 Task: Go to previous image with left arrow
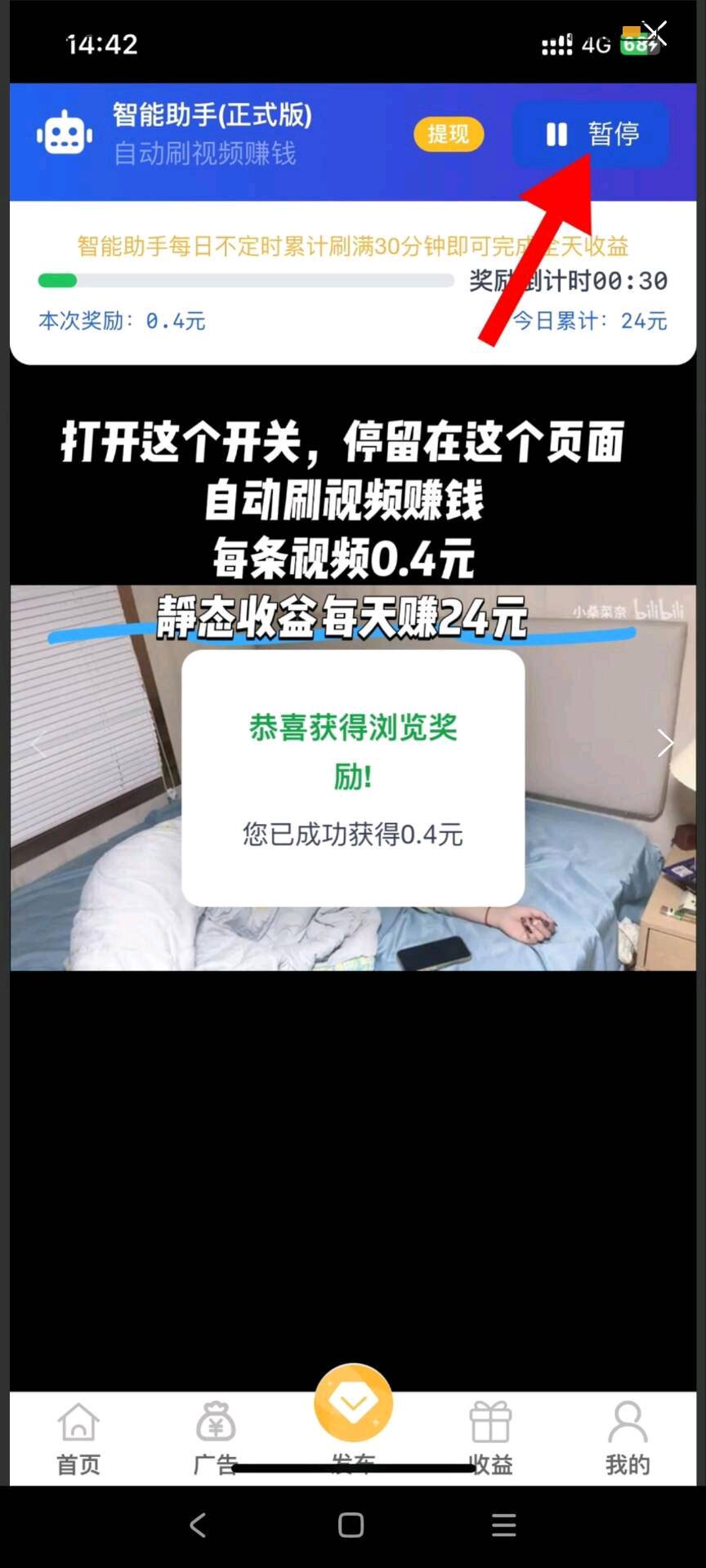(x=38, y=743)
